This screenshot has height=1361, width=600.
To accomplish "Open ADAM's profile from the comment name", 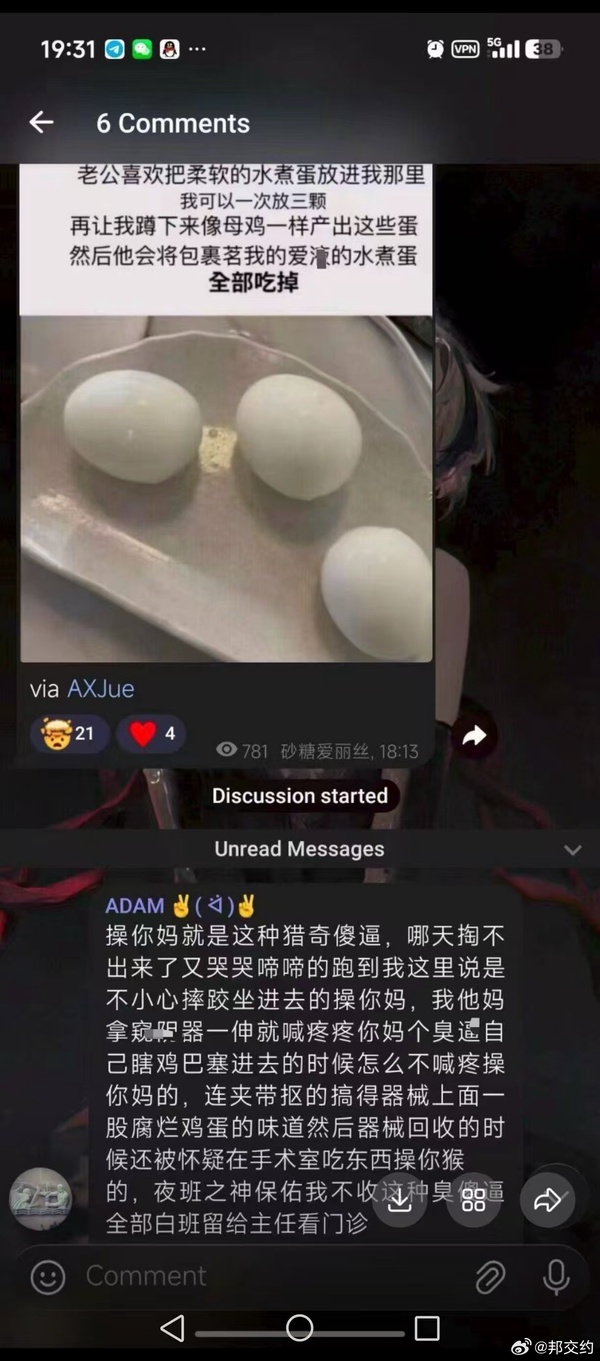I will 135,906.
